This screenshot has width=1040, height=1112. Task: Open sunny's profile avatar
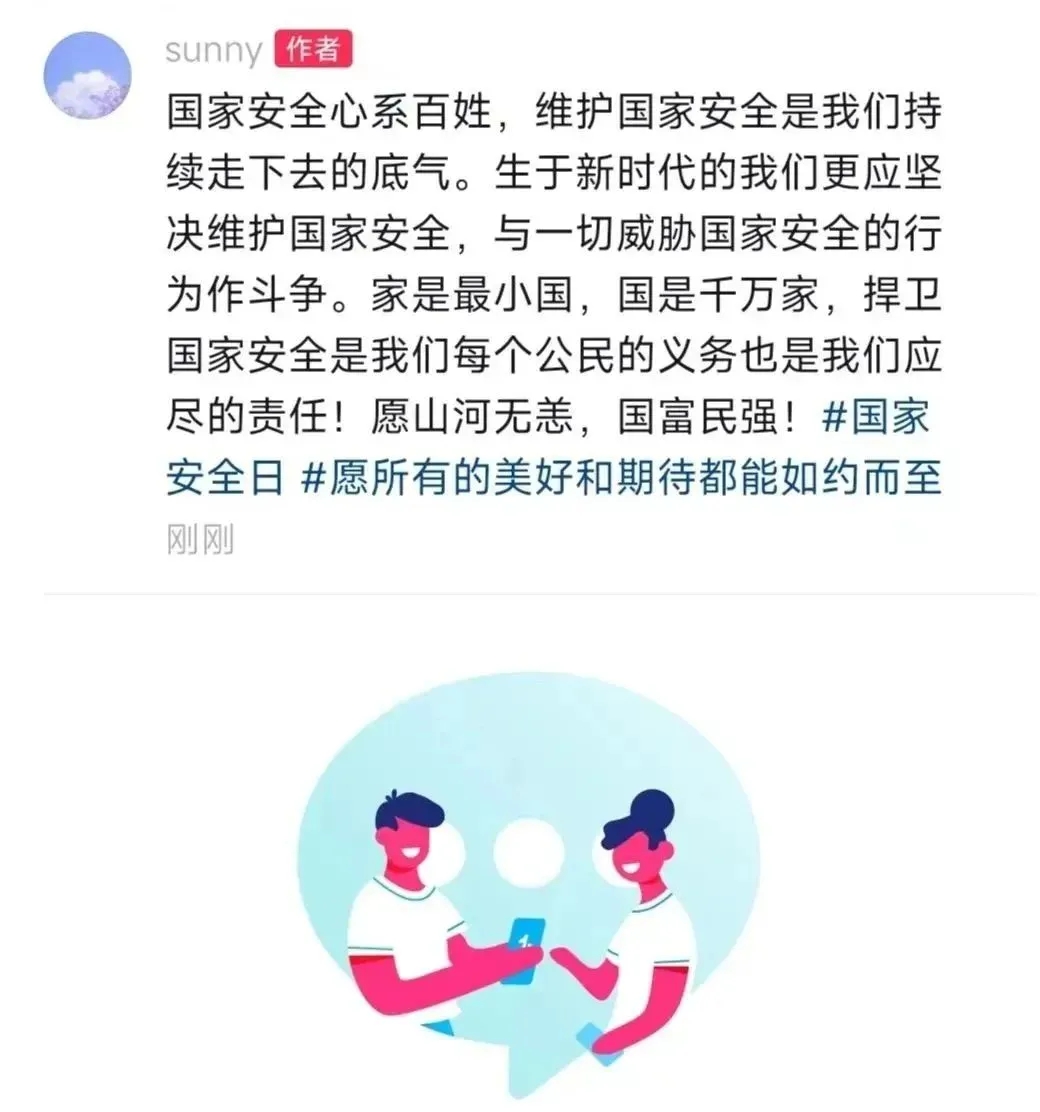88,75
